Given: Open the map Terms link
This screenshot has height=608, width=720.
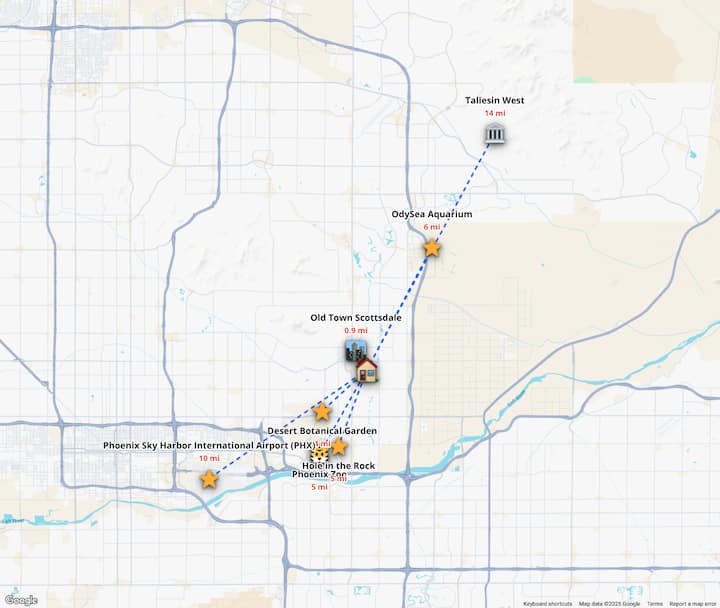Looking at the screenshot, I should (x=654, y=603).
